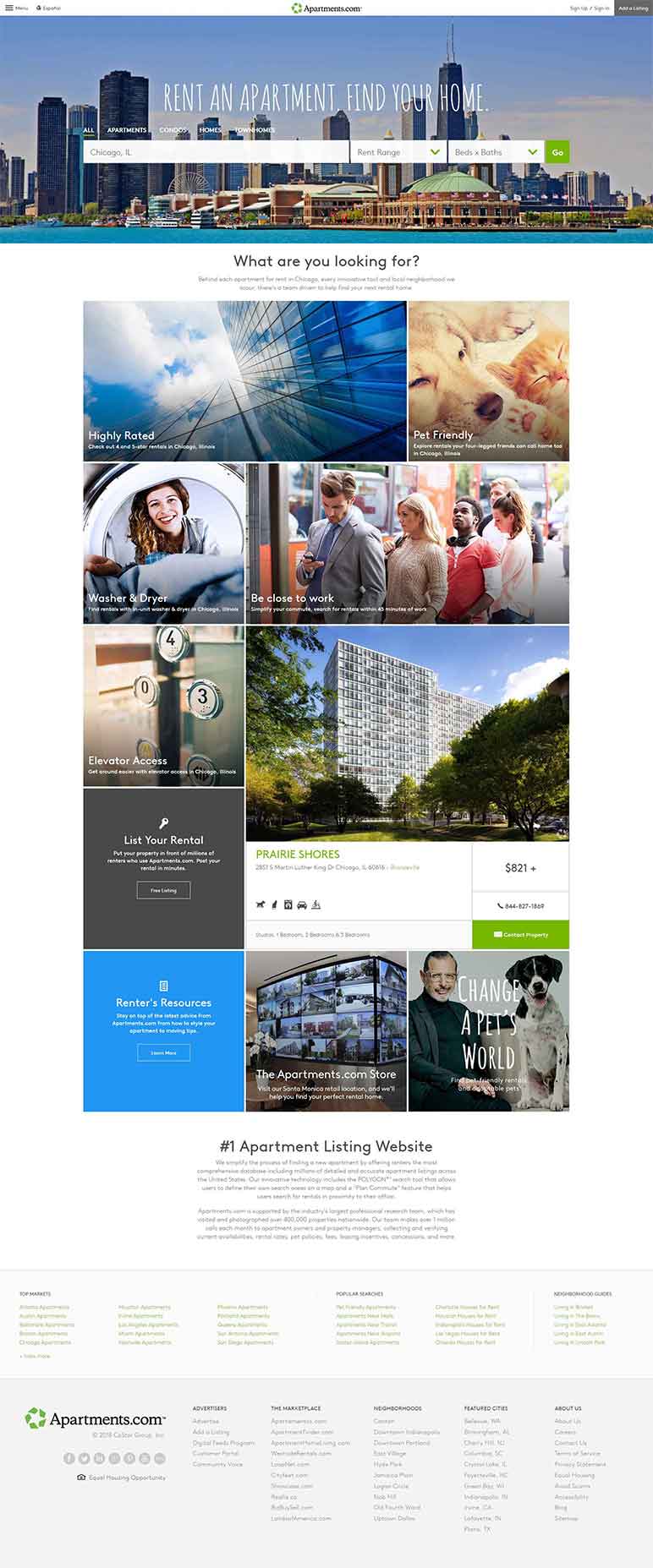
Task: Run the search with Go
Action: click(557, 152)
